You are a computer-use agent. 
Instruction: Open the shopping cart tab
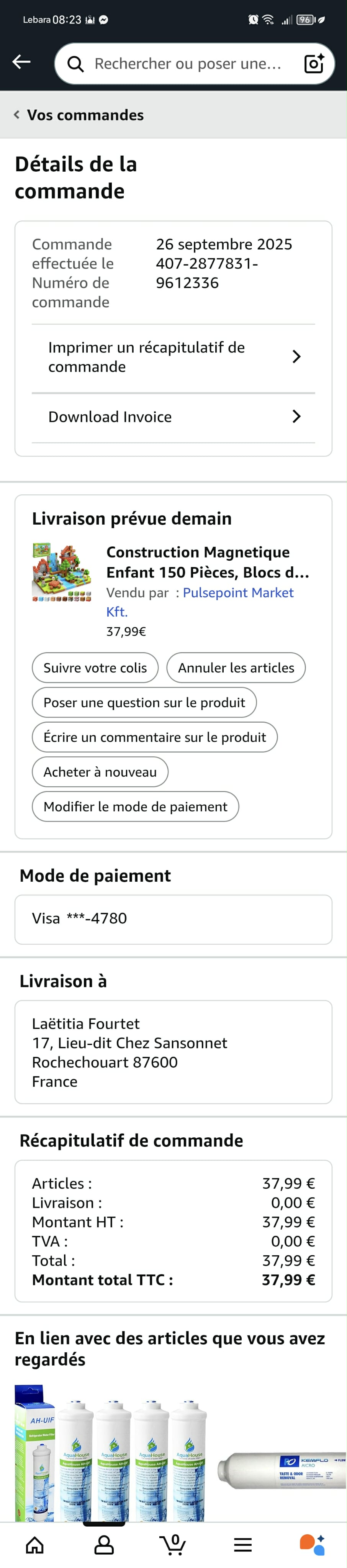coord(173,1544)
